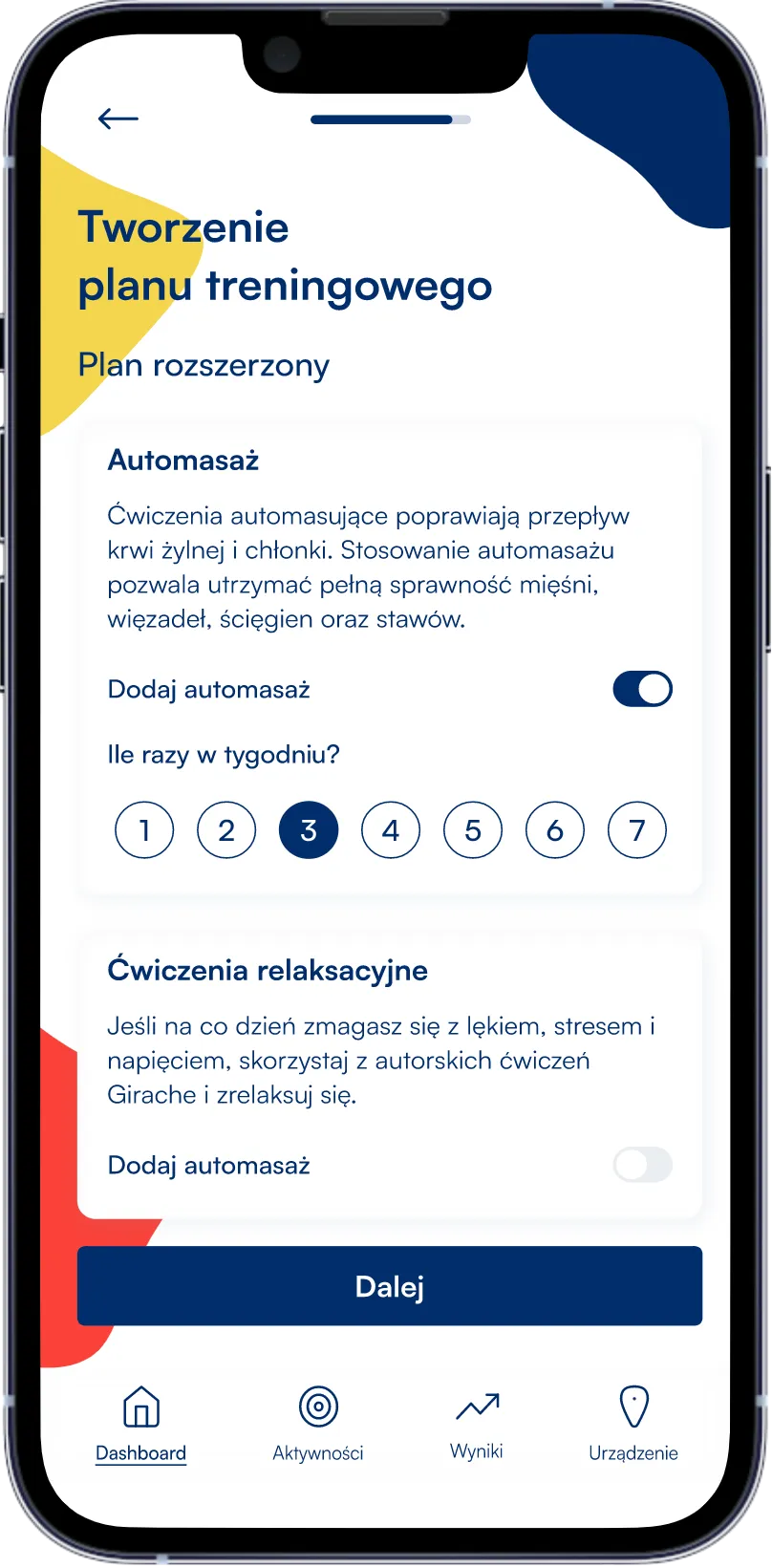Go back using the arrow icon
Image resolution: width=772 pixels, height=1568 pixels.
pos(118,118)
